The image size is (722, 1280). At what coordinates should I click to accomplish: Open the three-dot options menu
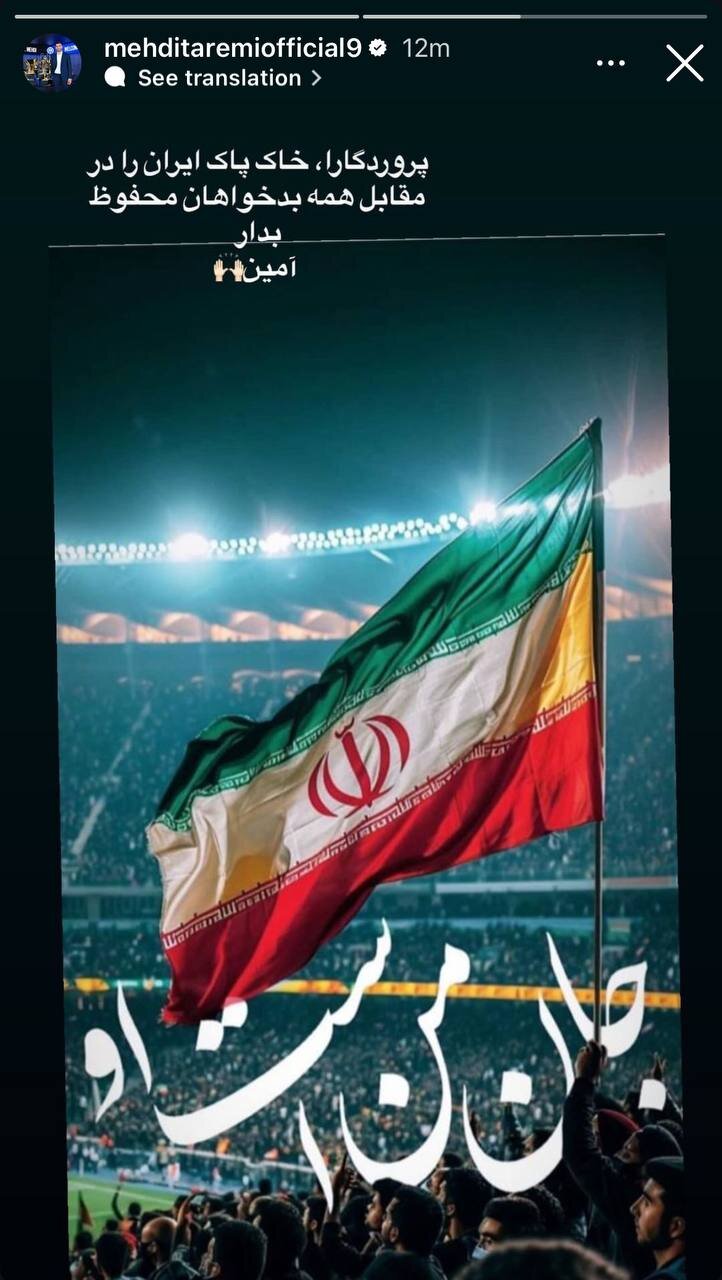coord(610,63)
